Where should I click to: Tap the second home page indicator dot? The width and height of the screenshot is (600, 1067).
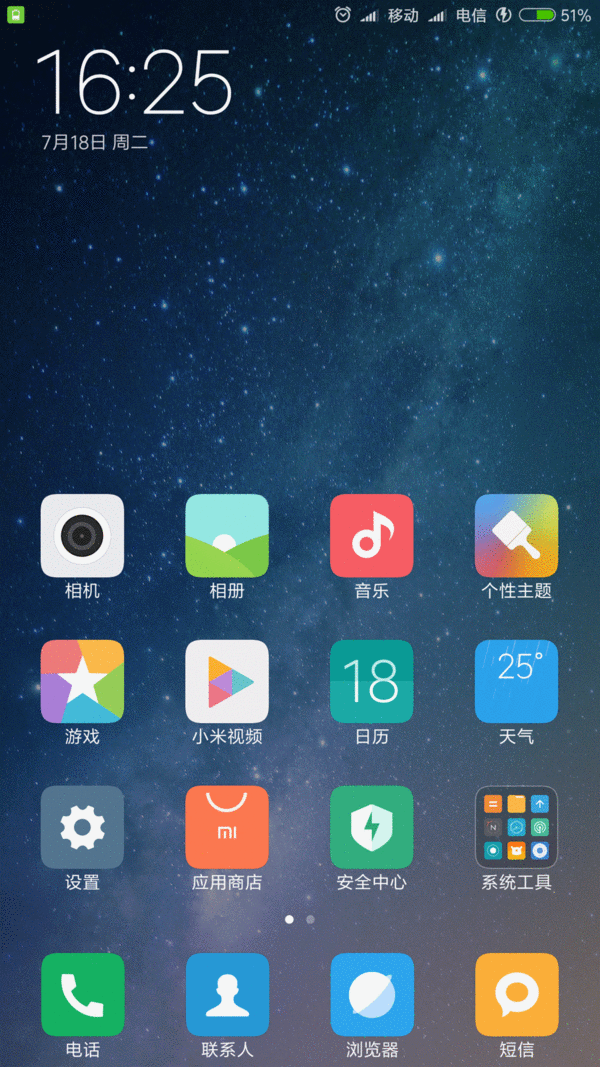[x=310, y=919]
